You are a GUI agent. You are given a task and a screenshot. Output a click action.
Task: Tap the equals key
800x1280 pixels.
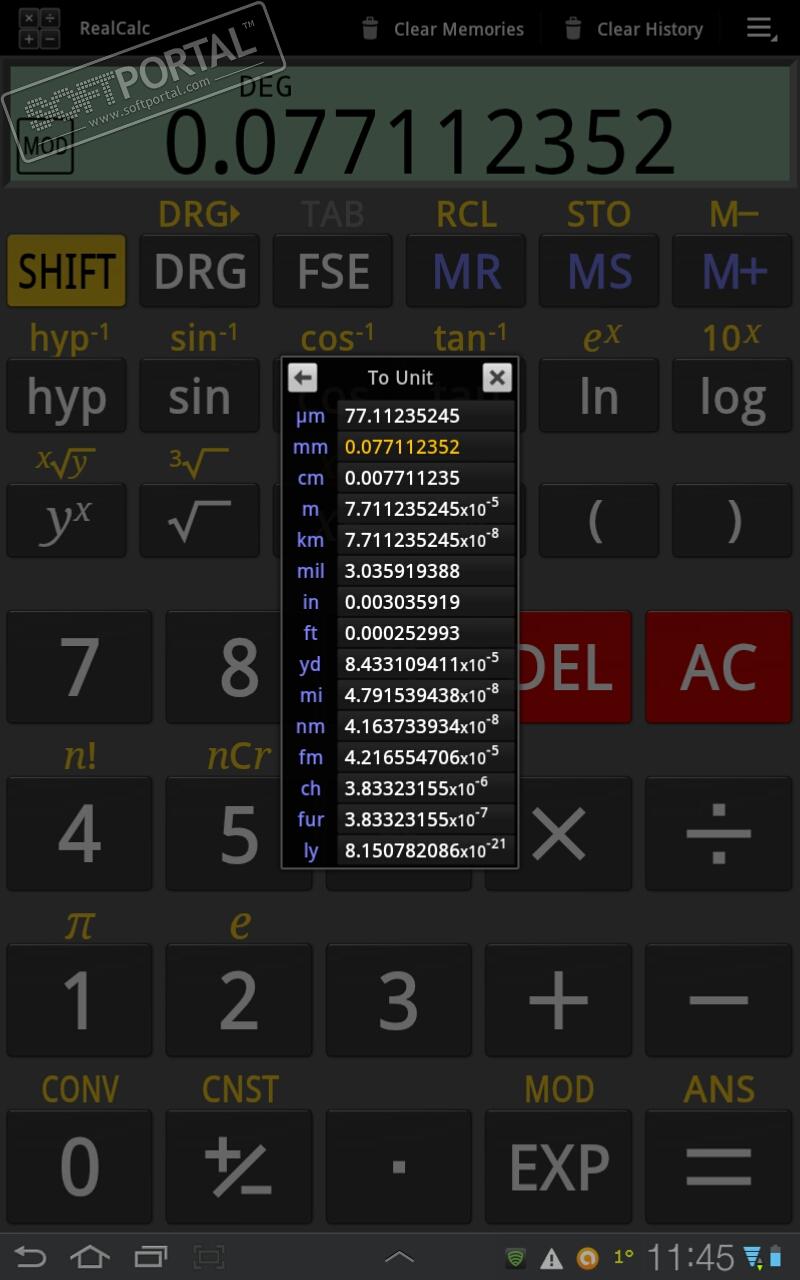click(718, 1167)
